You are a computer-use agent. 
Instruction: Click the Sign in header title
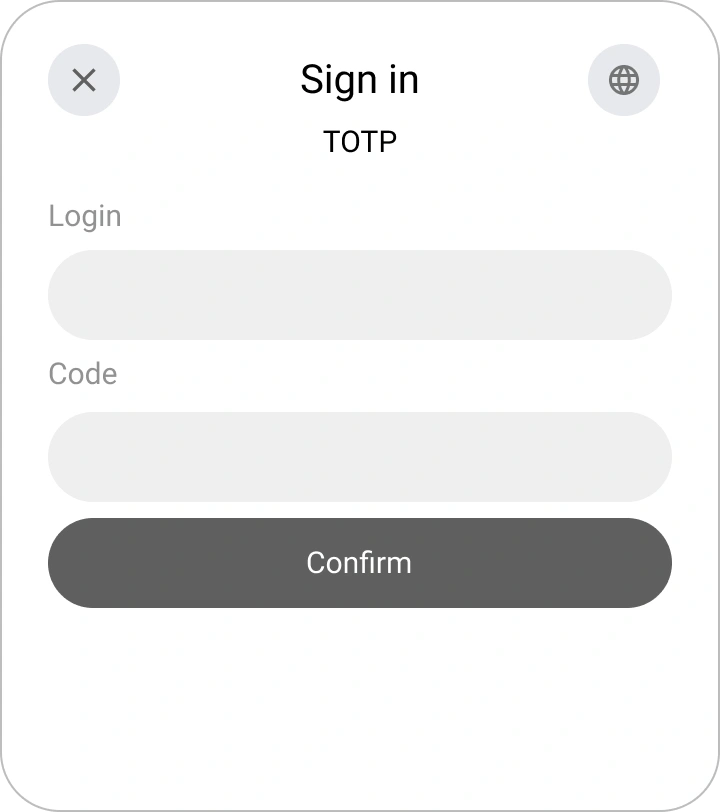click(x=360, y=80)
